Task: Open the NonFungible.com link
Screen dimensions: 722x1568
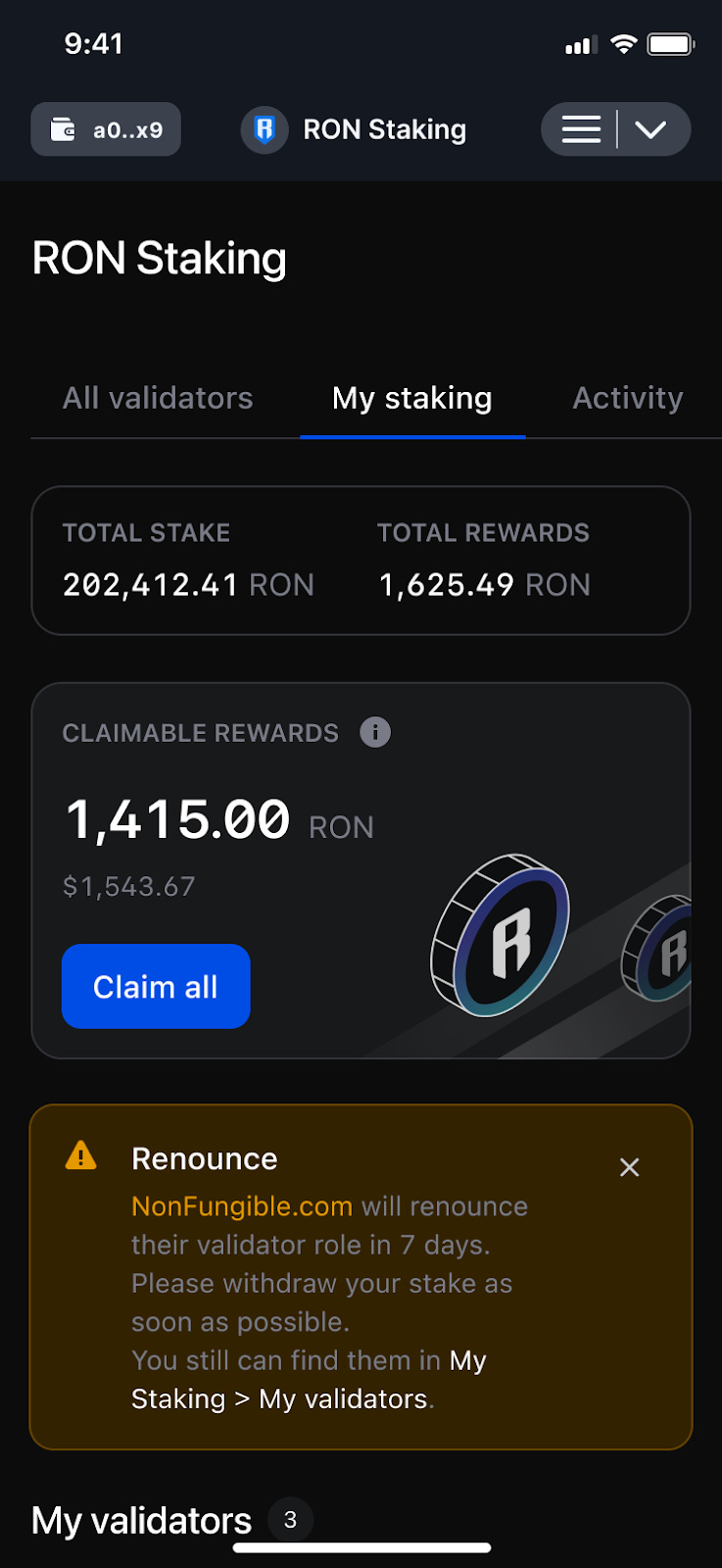Action: click(242, 1206)
